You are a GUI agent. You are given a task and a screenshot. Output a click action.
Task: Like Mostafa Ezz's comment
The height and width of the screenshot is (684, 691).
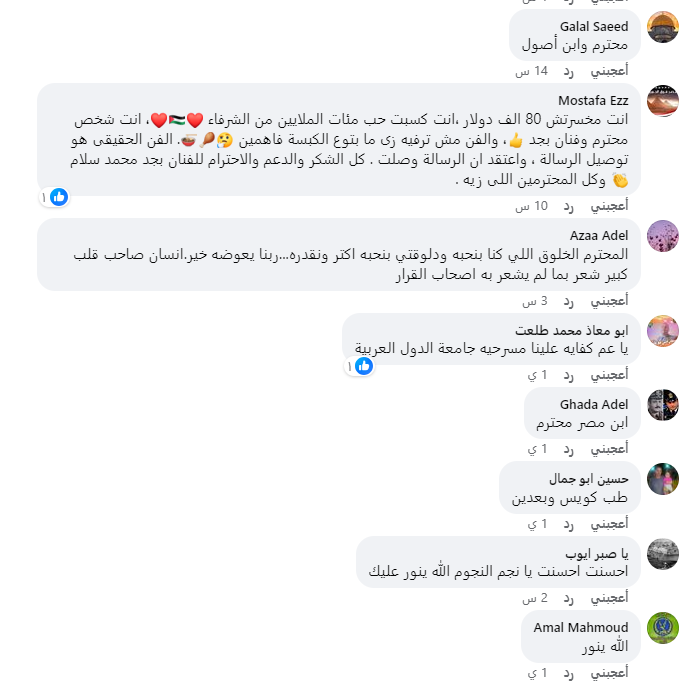point(608,206)
